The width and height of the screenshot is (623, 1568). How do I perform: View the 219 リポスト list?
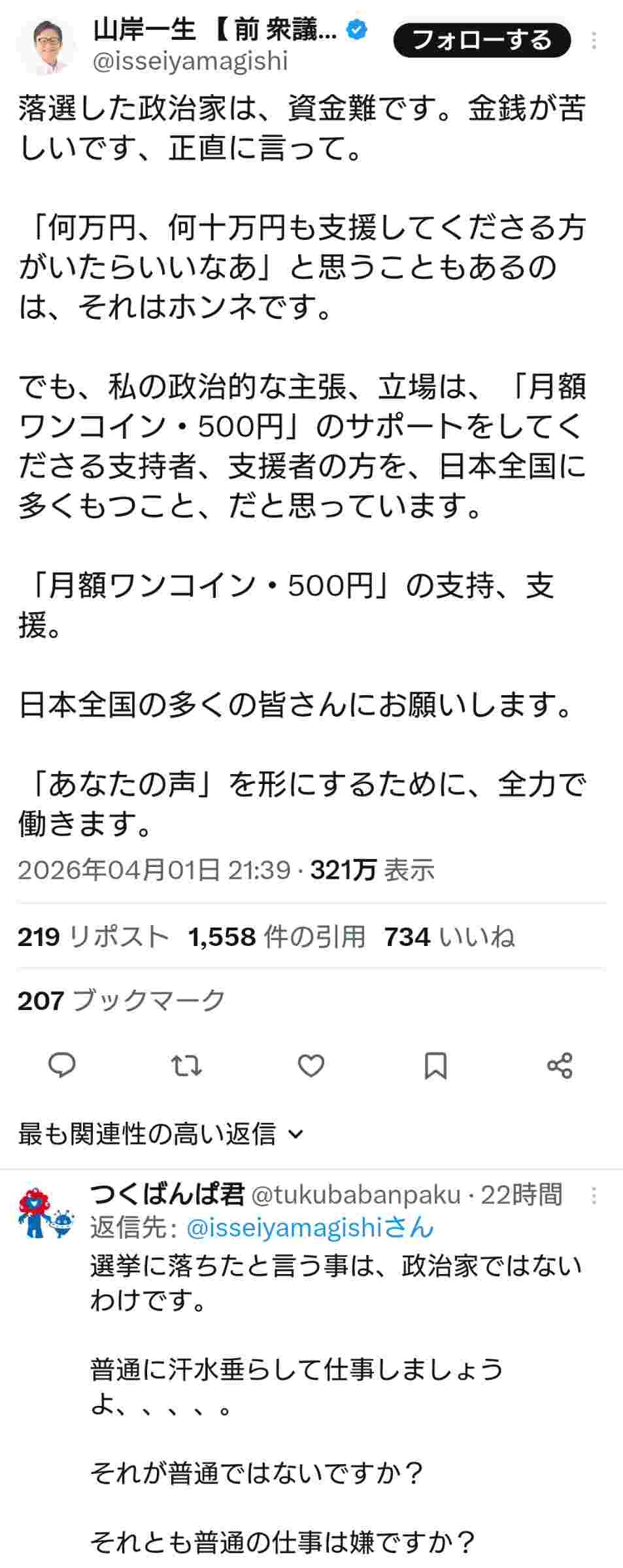click(93, 937)
